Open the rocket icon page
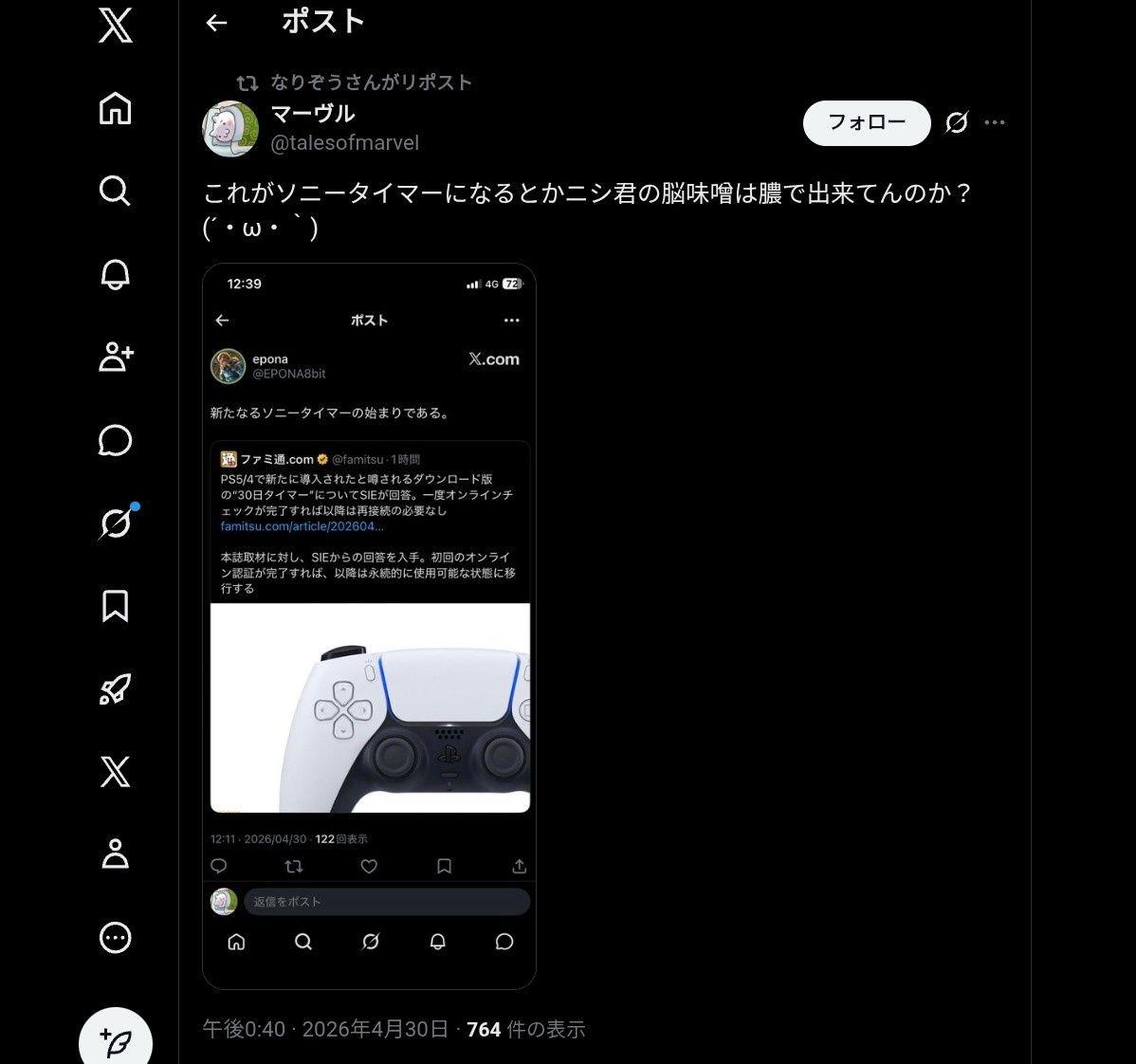Image resolution: width=1136 pixels, height=1064 pixels. [116, 689]
